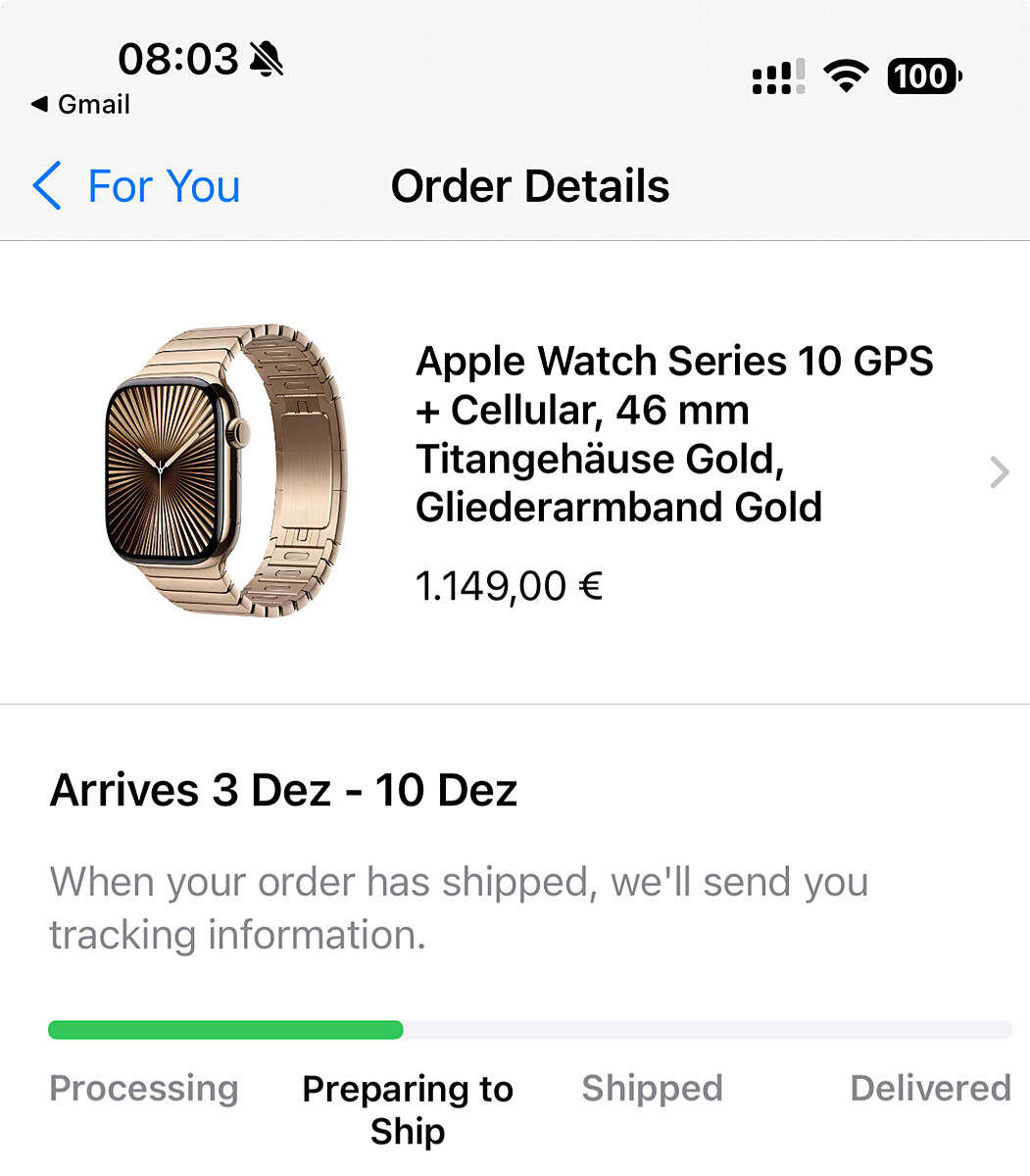Return to the Gmail app

coord(81,104)
